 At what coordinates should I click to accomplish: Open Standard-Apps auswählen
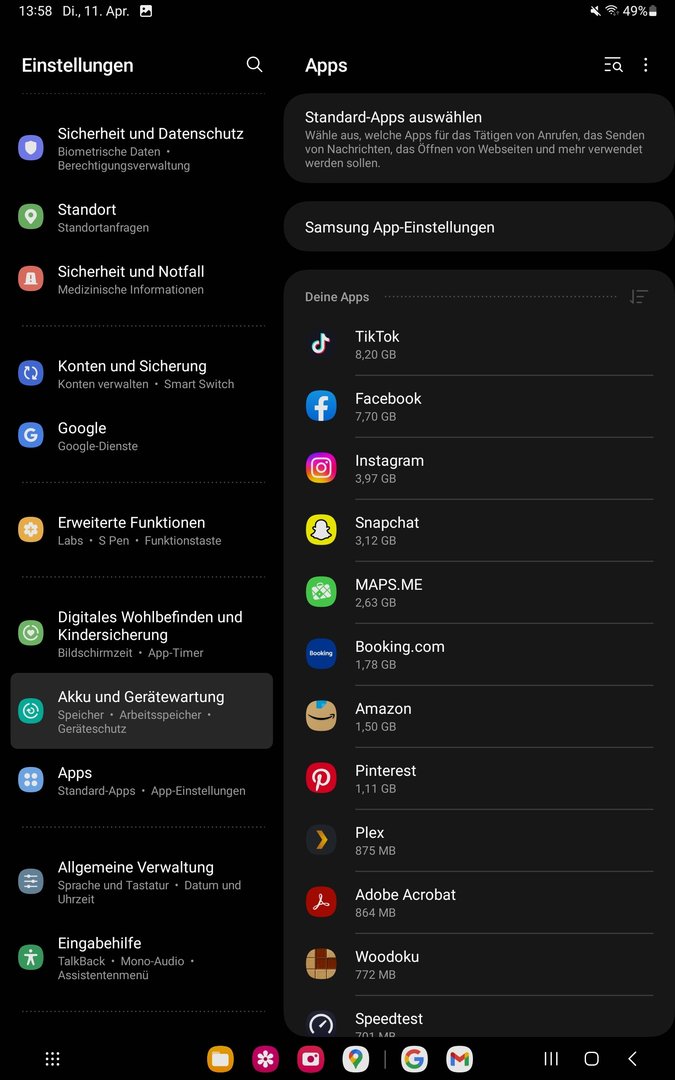[479, 139]
